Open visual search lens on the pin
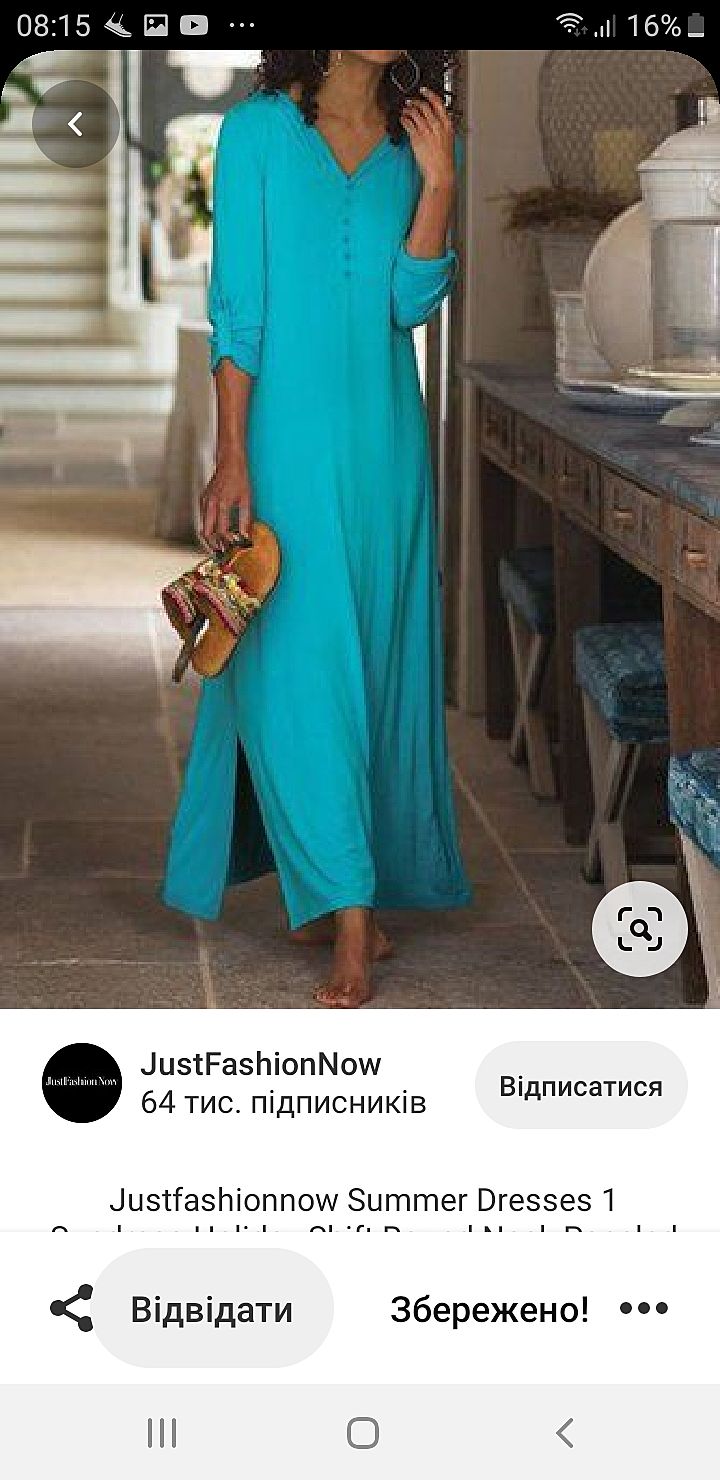720x1480 pixels. point(639,930)
